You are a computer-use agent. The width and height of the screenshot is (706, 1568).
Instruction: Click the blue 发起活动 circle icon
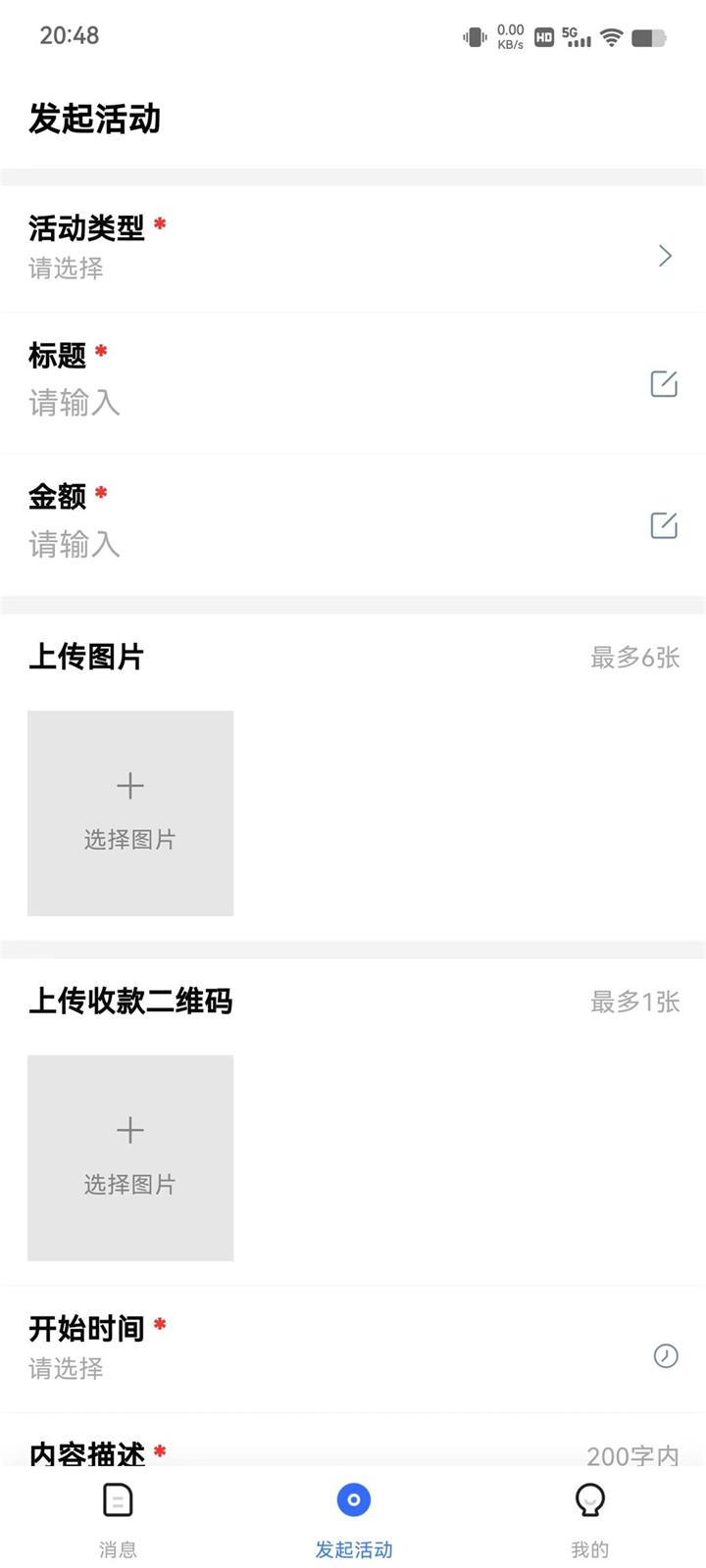coord(353,1500)
